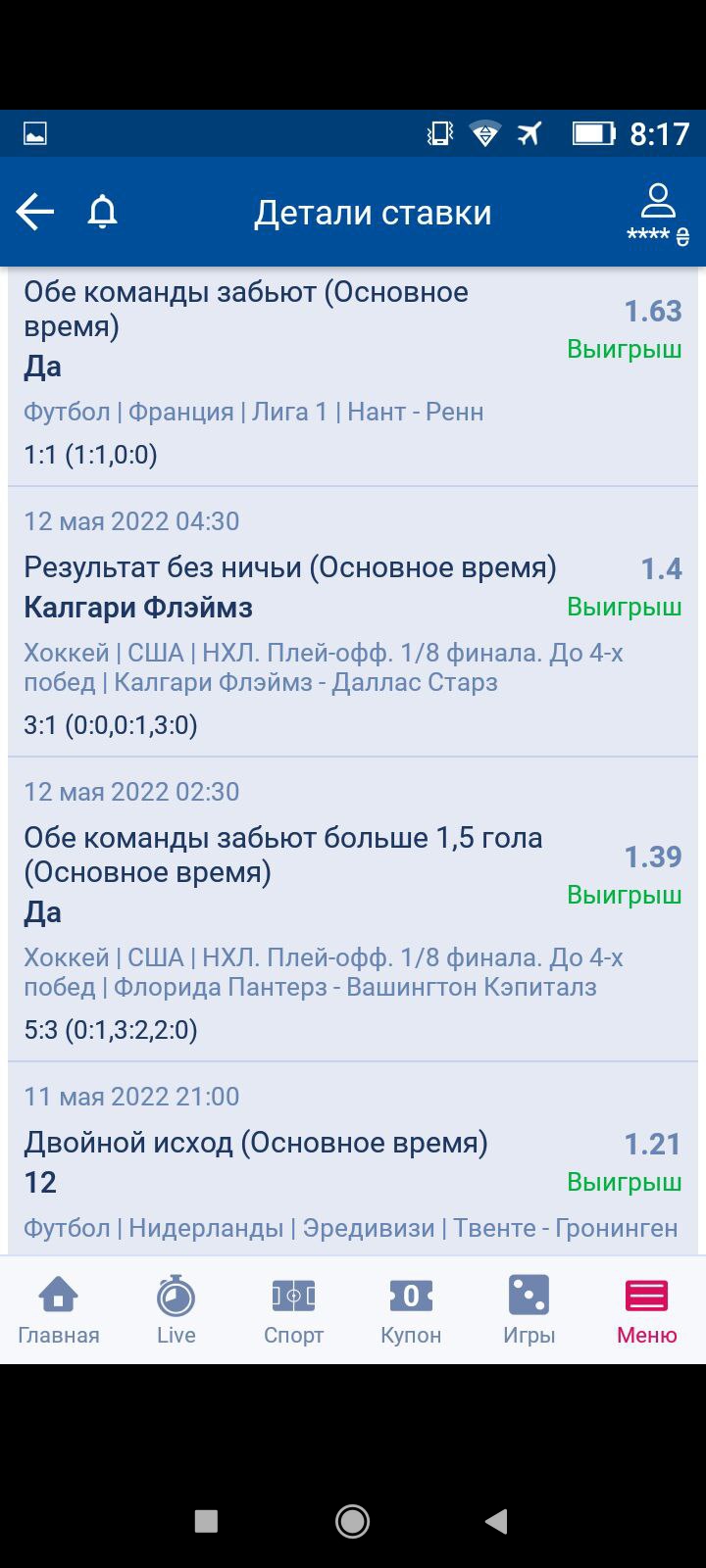Switch to the Спорт tab
The height and width of the screenshot is (1568, 706).
click(293, 1309)
